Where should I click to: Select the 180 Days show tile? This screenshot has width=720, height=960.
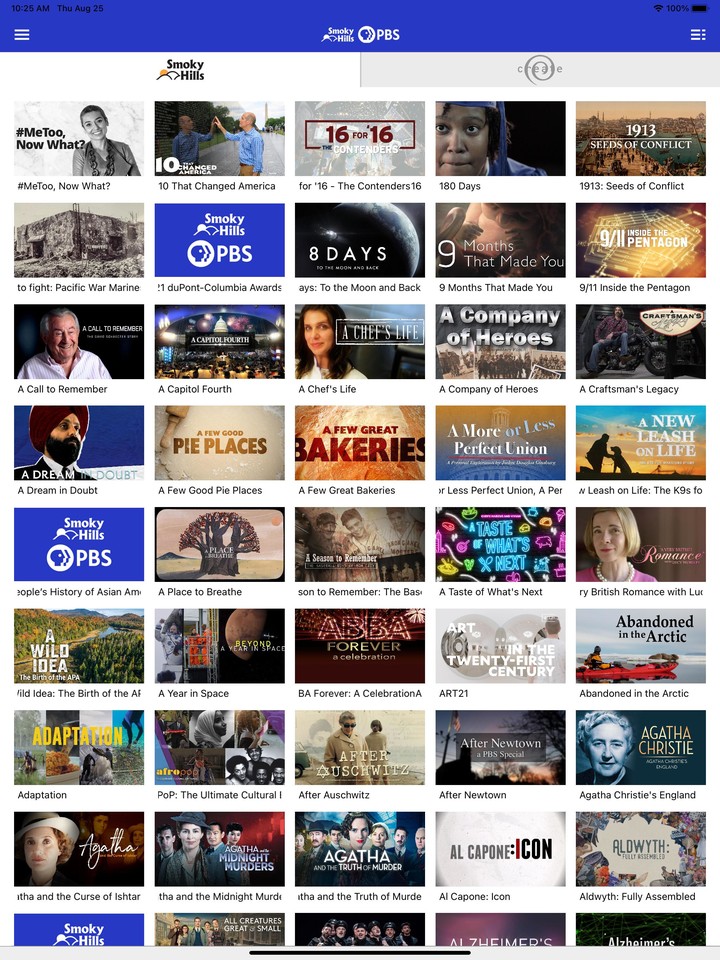coord(500,139)
